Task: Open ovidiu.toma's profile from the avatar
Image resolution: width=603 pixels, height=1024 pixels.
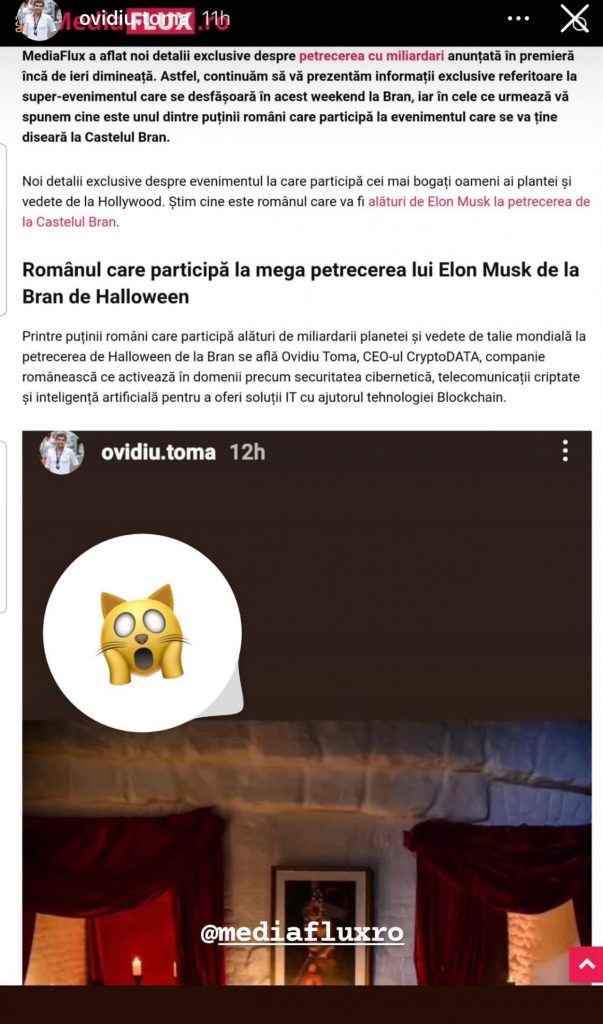Action: (x=38, y=19)
